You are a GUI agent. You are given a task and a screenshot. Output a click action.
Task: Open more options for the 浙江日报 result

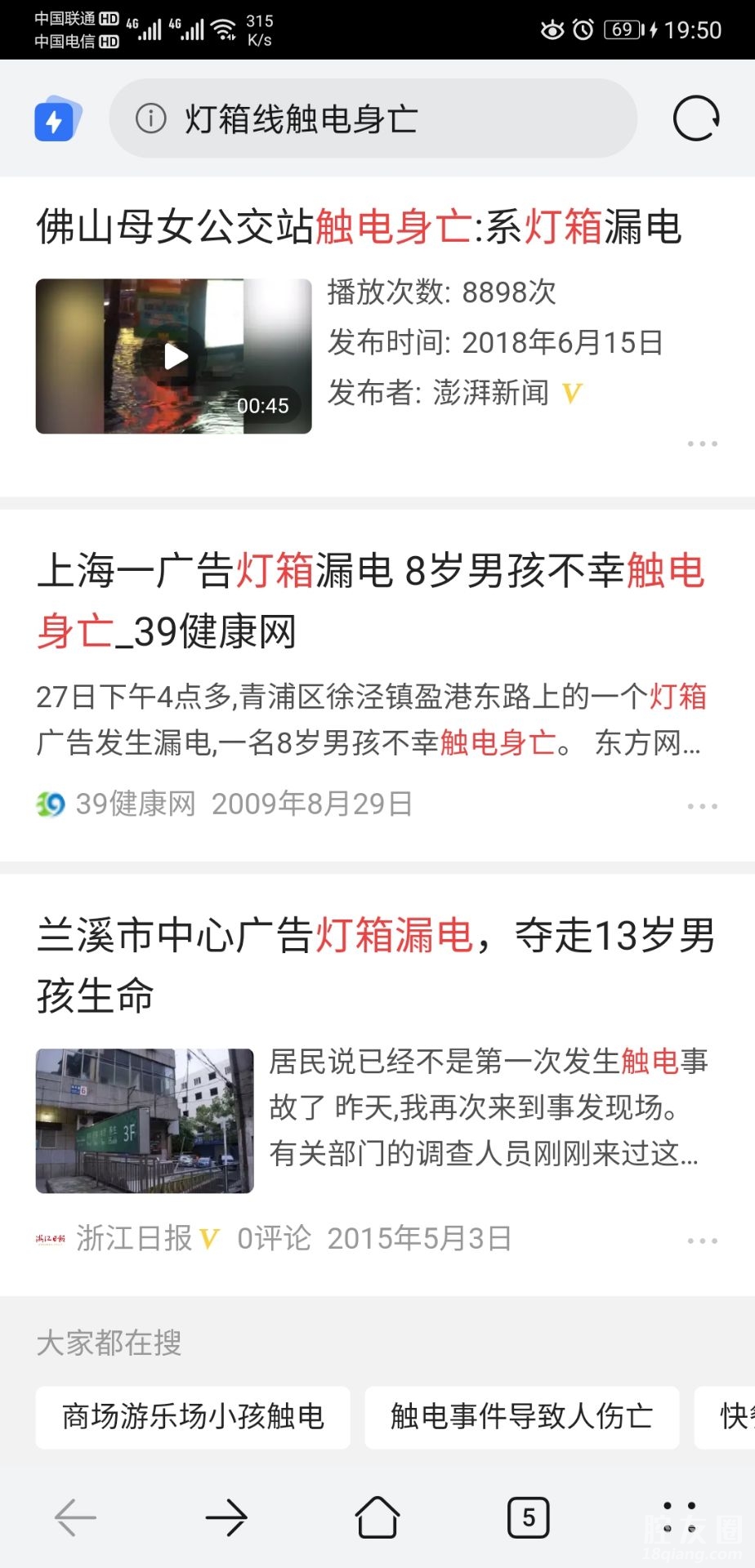(702, 1241)
